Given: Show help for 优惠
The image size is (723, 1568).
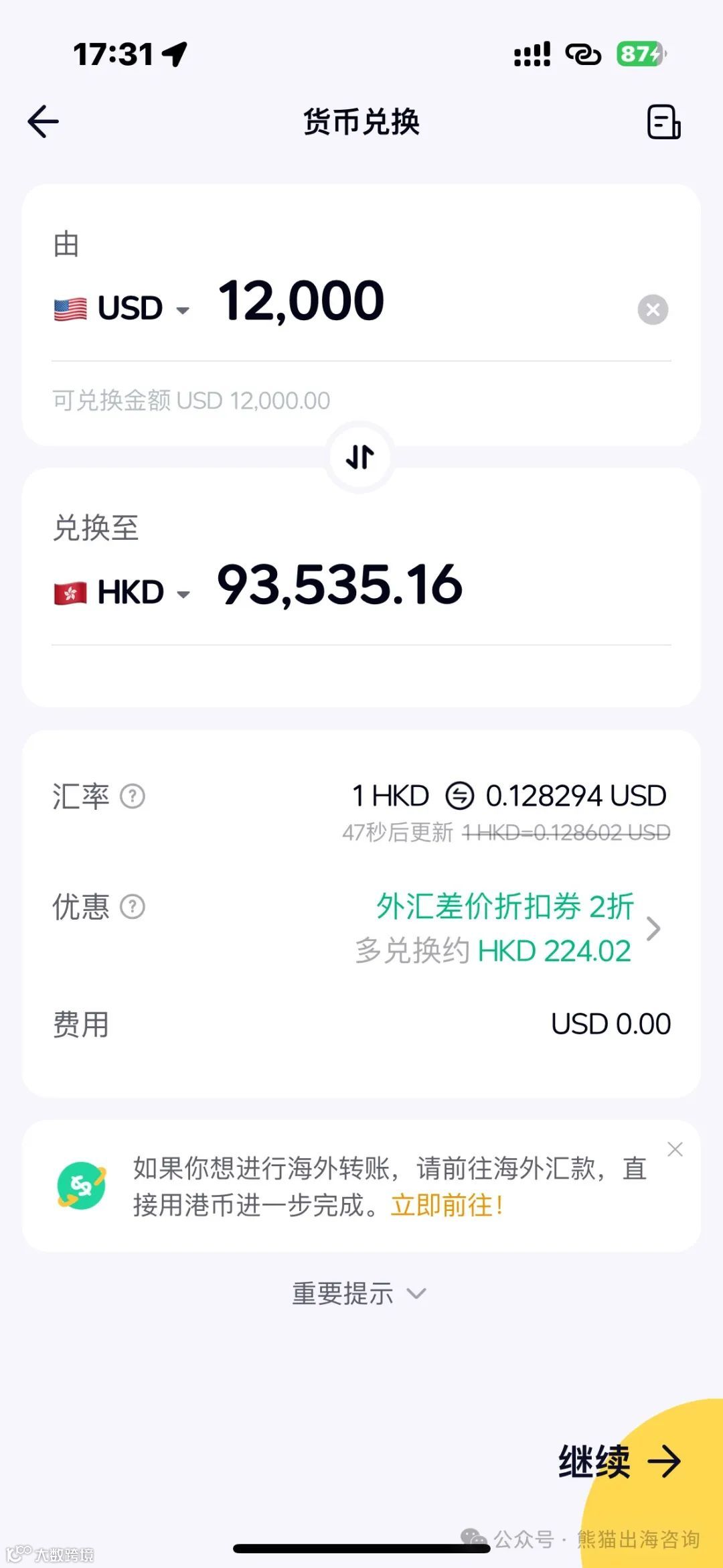Looking at the screenshot, I should 133,907.
